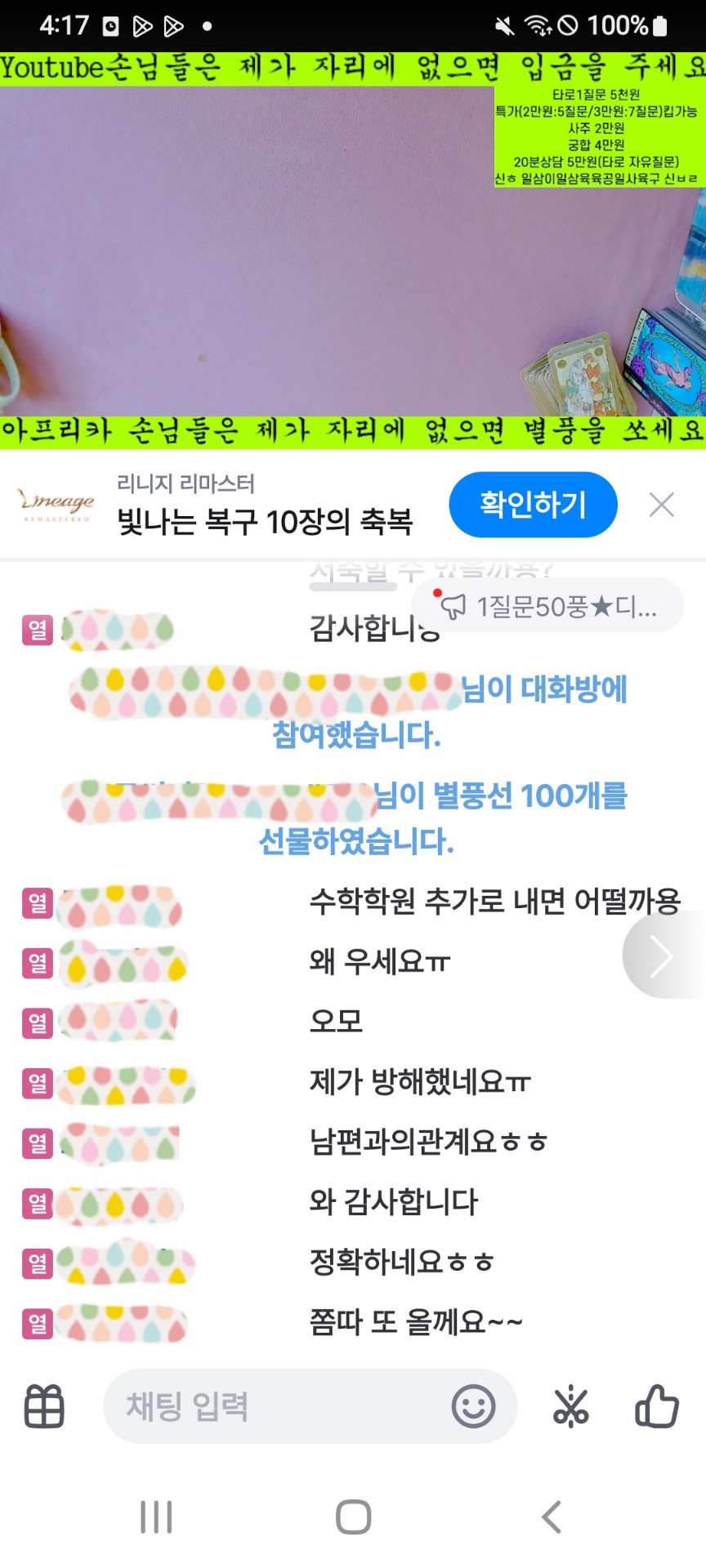Like the broadcast with thumbs-up
Image resolution: width=706 pixels, height=1568 pixels.
[656, 1406]
